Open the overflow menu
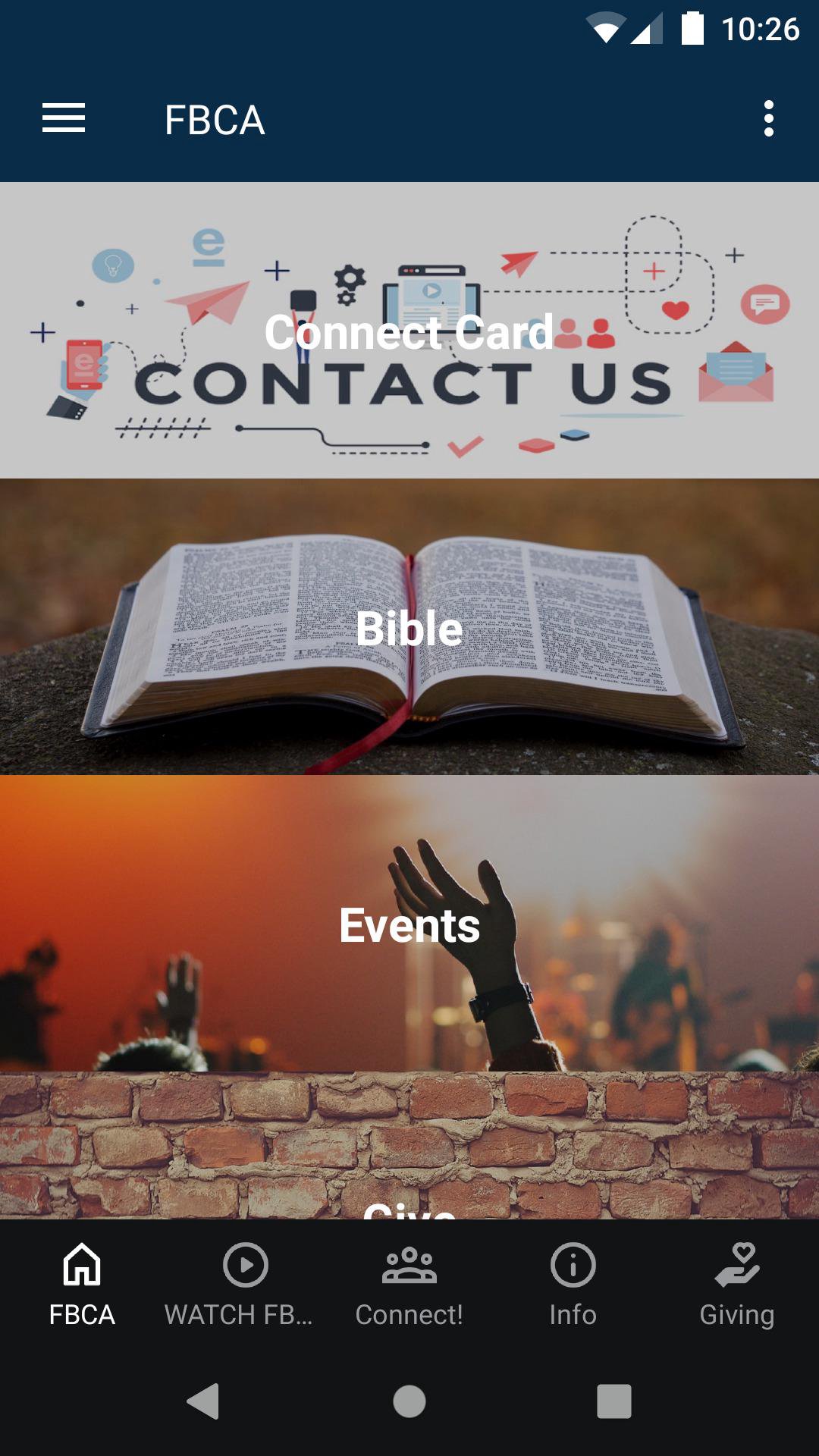Screen dimensions: 819x1456 click(x=768, y=119)
